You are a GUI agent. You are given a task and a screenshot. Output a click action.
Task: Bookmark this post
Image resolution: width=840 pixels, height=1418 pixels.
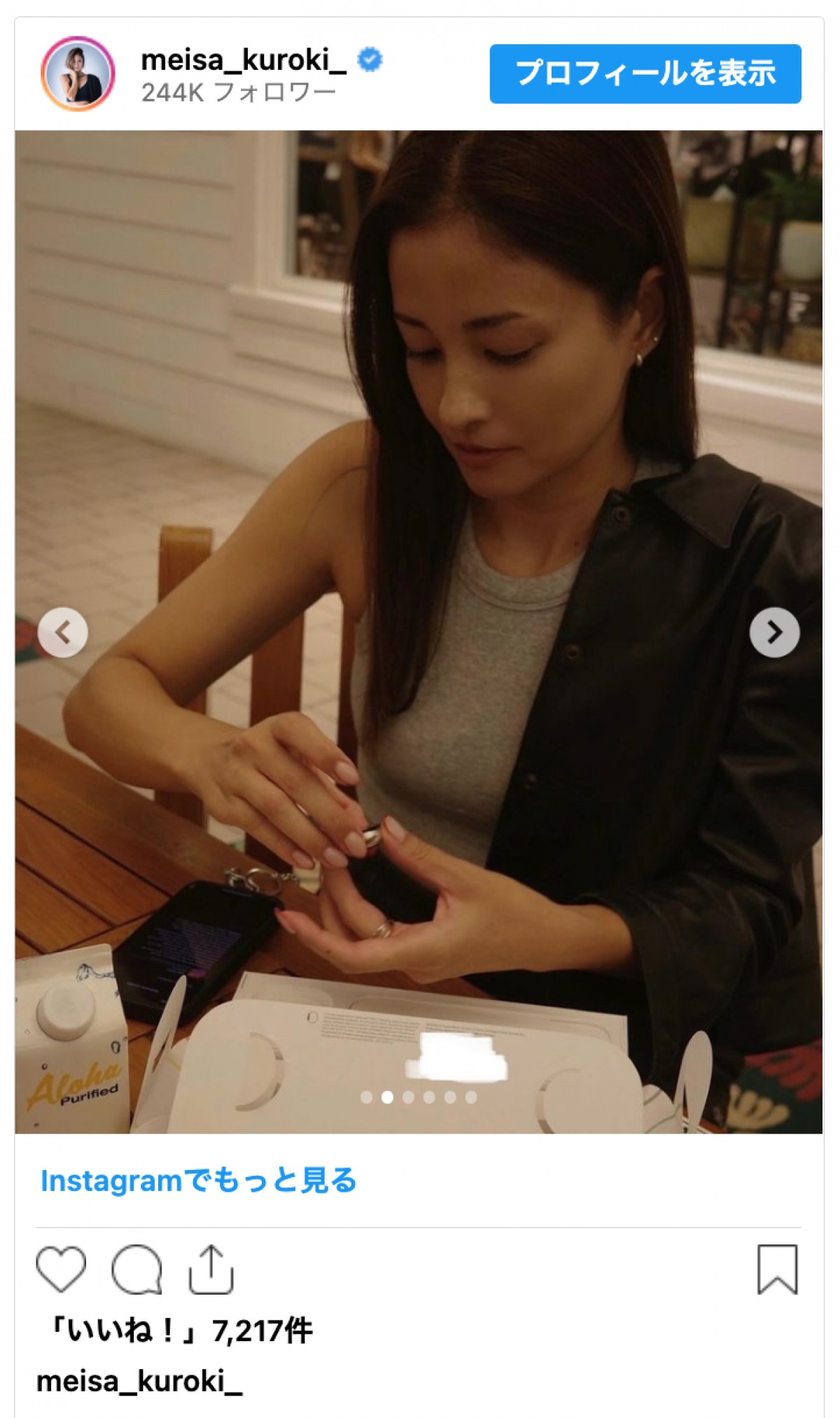point(777,1269)
